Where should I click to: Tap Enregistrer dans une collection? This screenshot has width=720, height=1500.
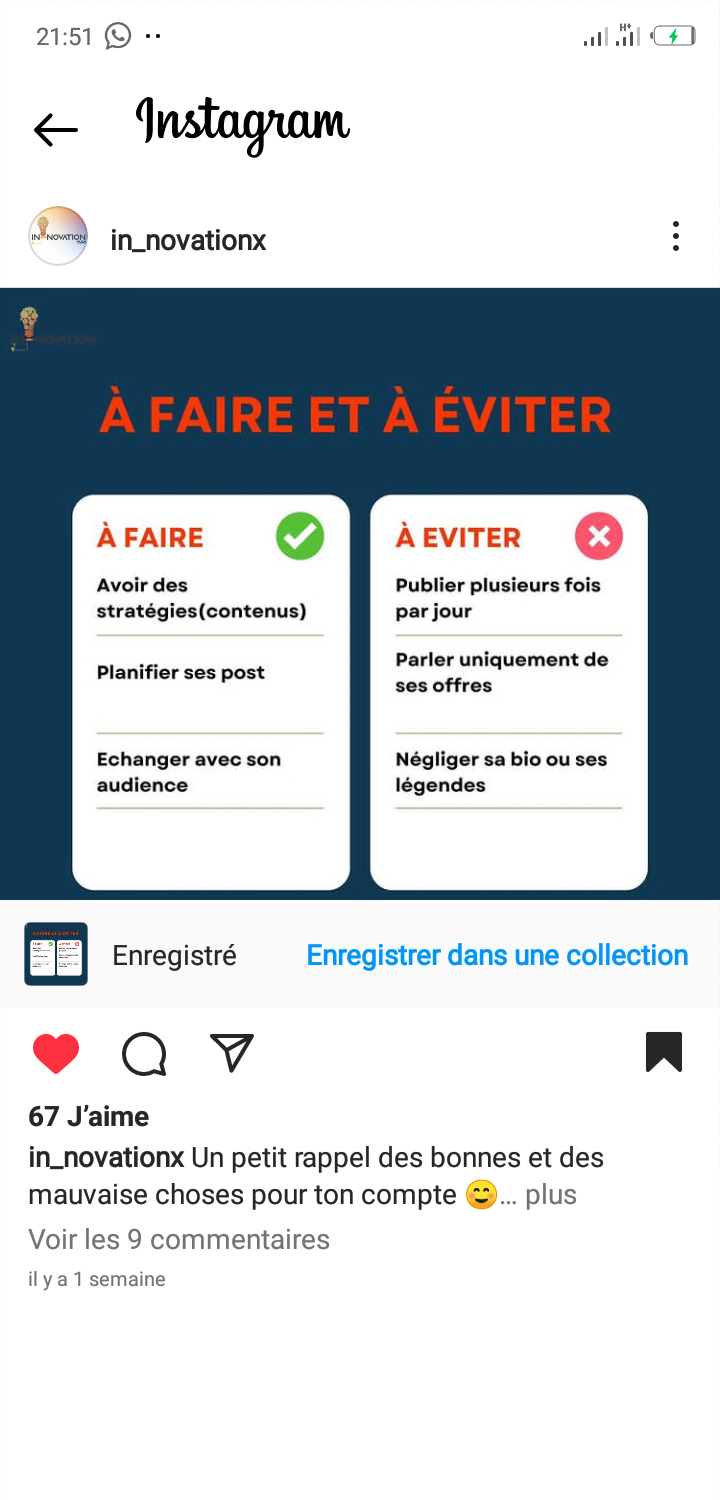point(497,955)
